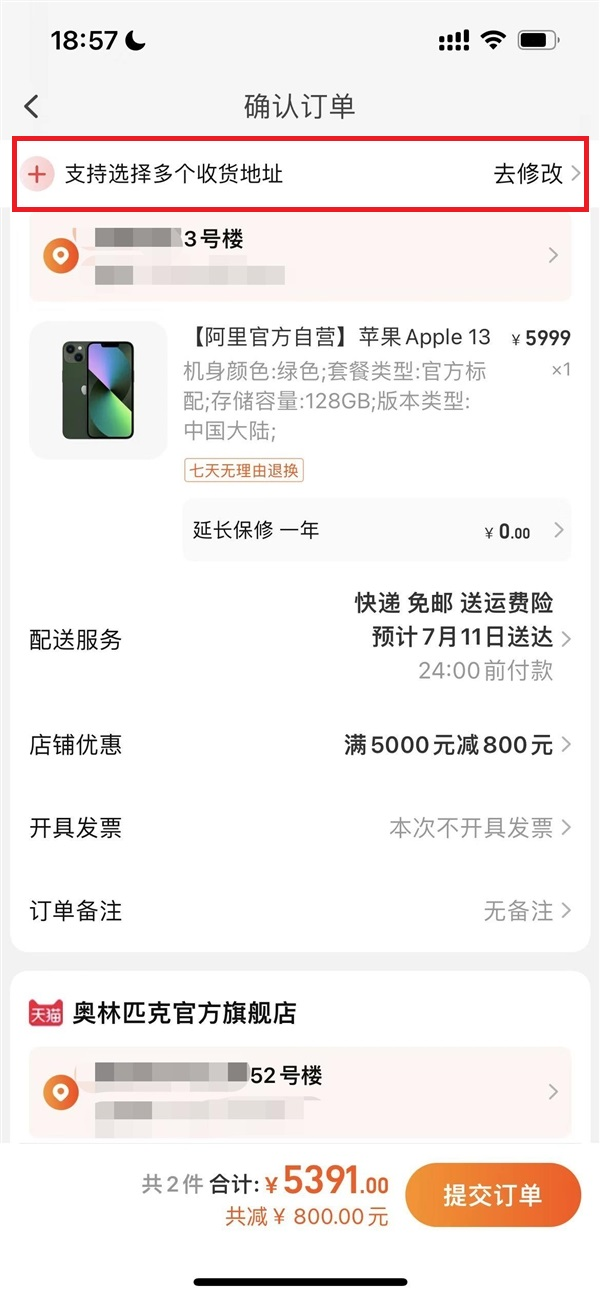Screen dimensions: 600x1298
Task: Tap 去修改 to choose multiple addresses
Action: tap(536, 174)
